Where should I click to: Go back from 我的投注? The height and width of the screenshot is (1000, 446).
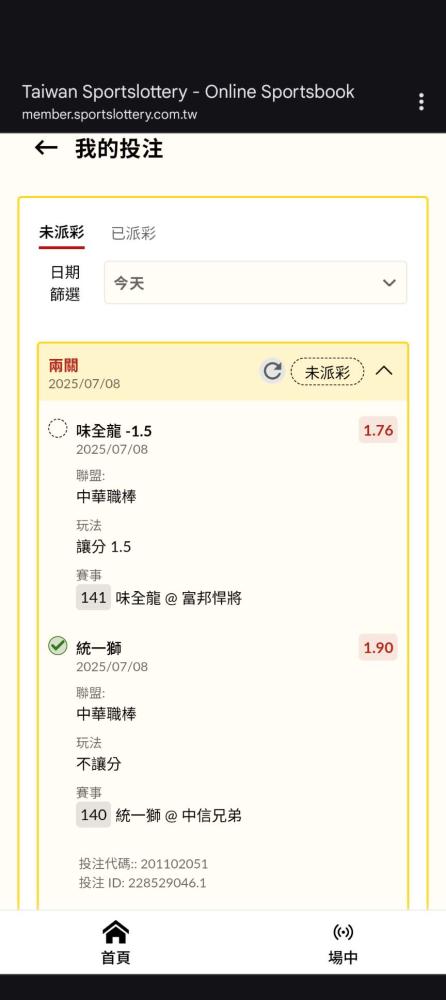pyautogui.click(x=46, y=149)
